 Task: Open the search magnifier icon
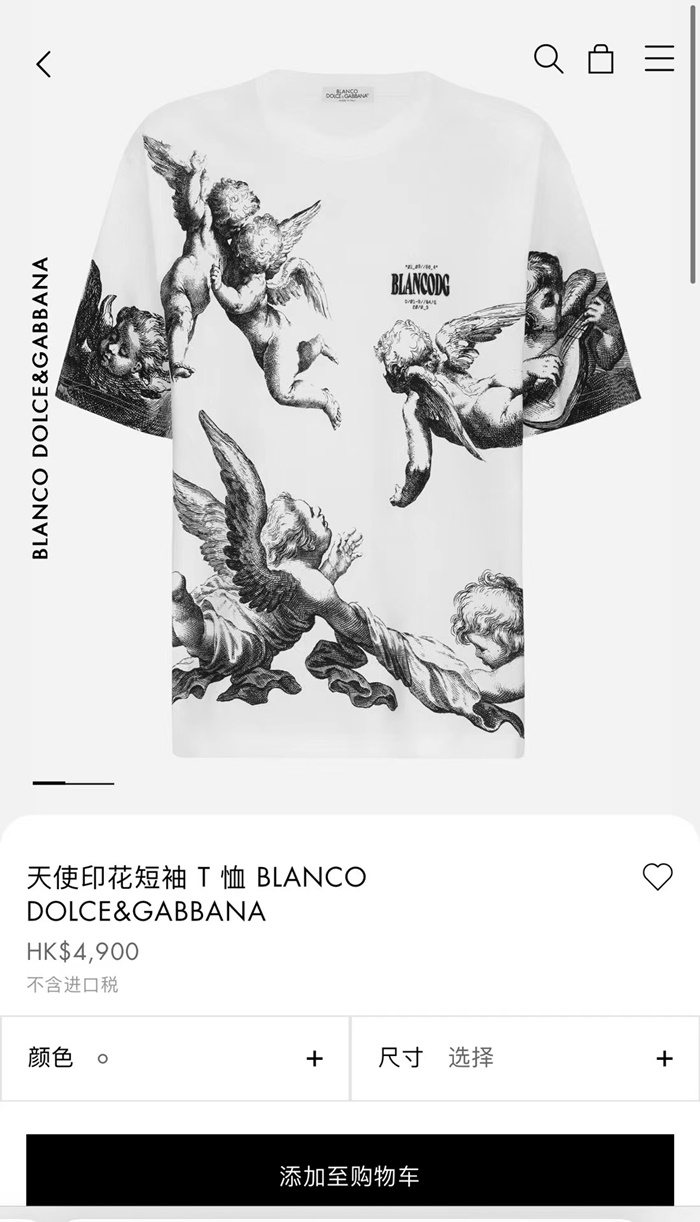tap(548, 59)
